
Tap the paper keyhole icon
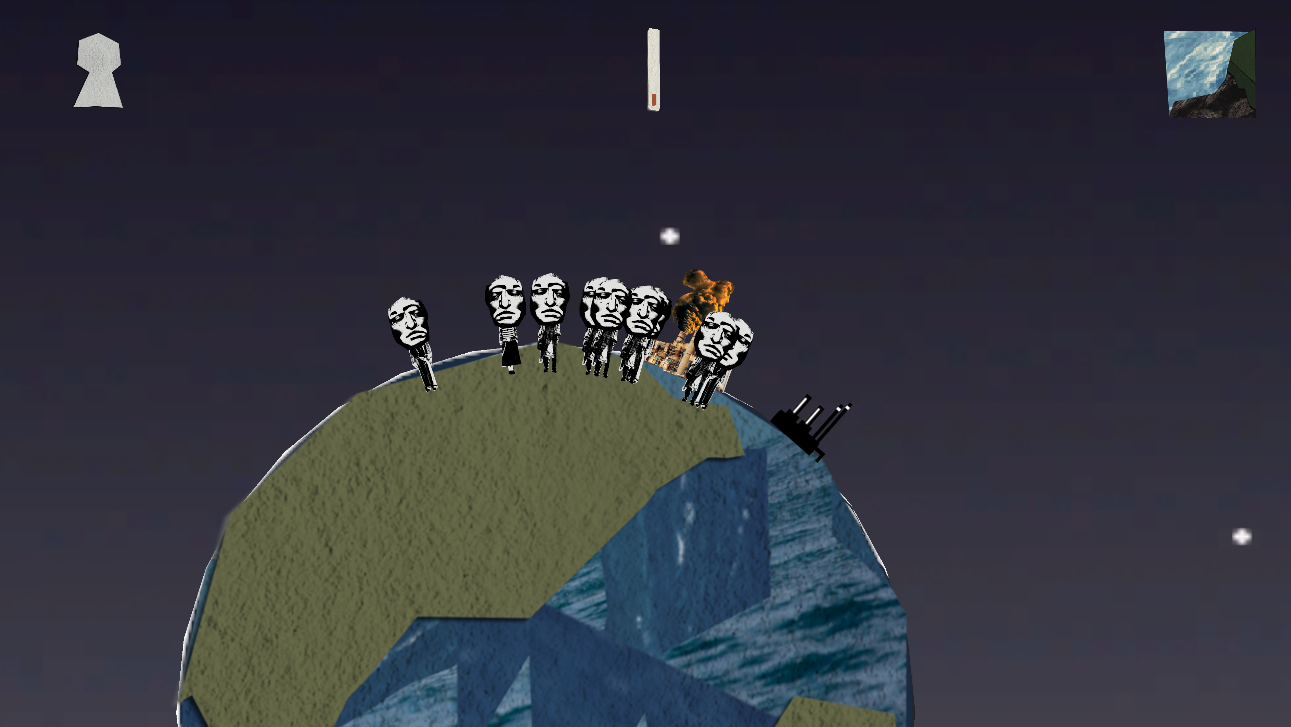(98, 70)
